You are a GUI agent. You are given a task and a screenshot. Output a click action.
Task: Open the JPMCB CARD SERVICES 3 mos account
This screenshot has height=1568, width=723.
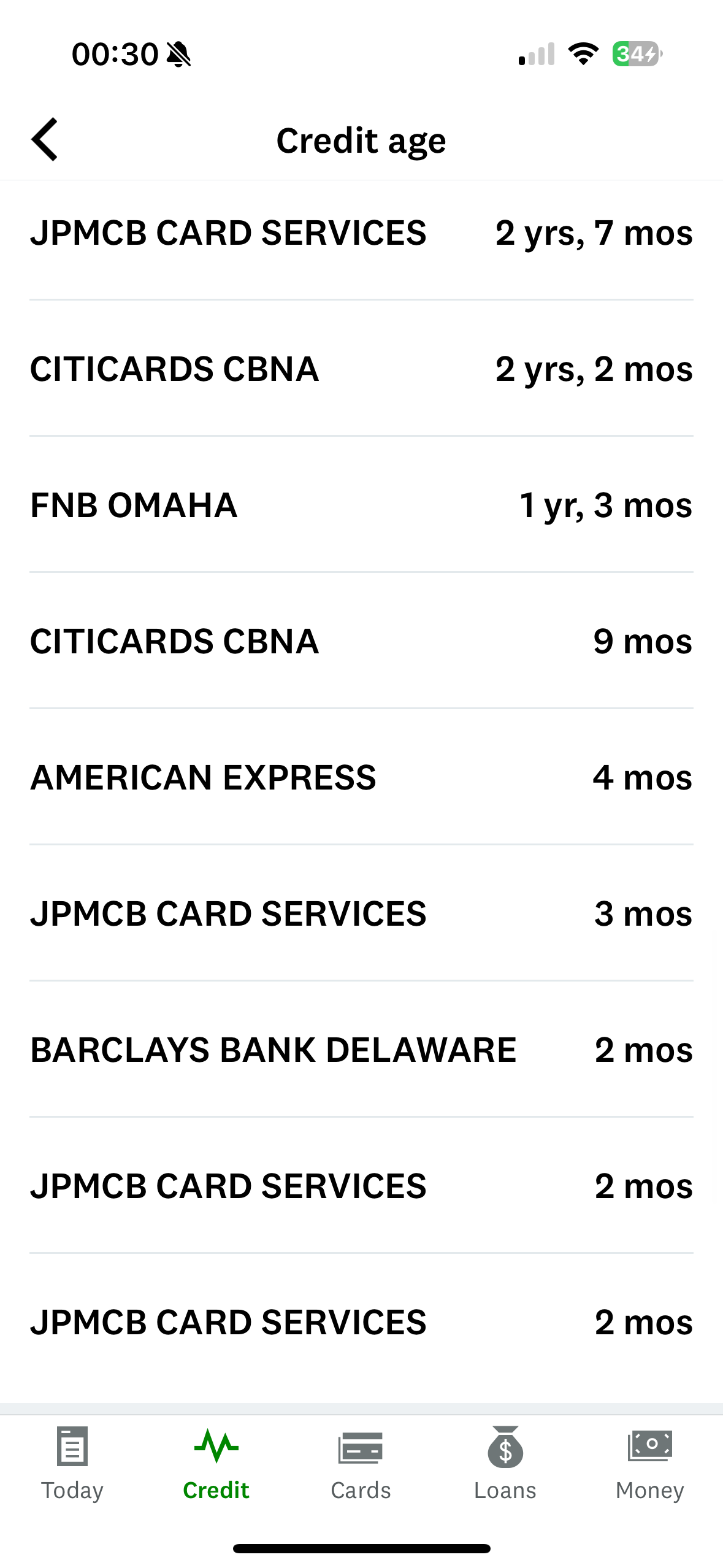361,913
